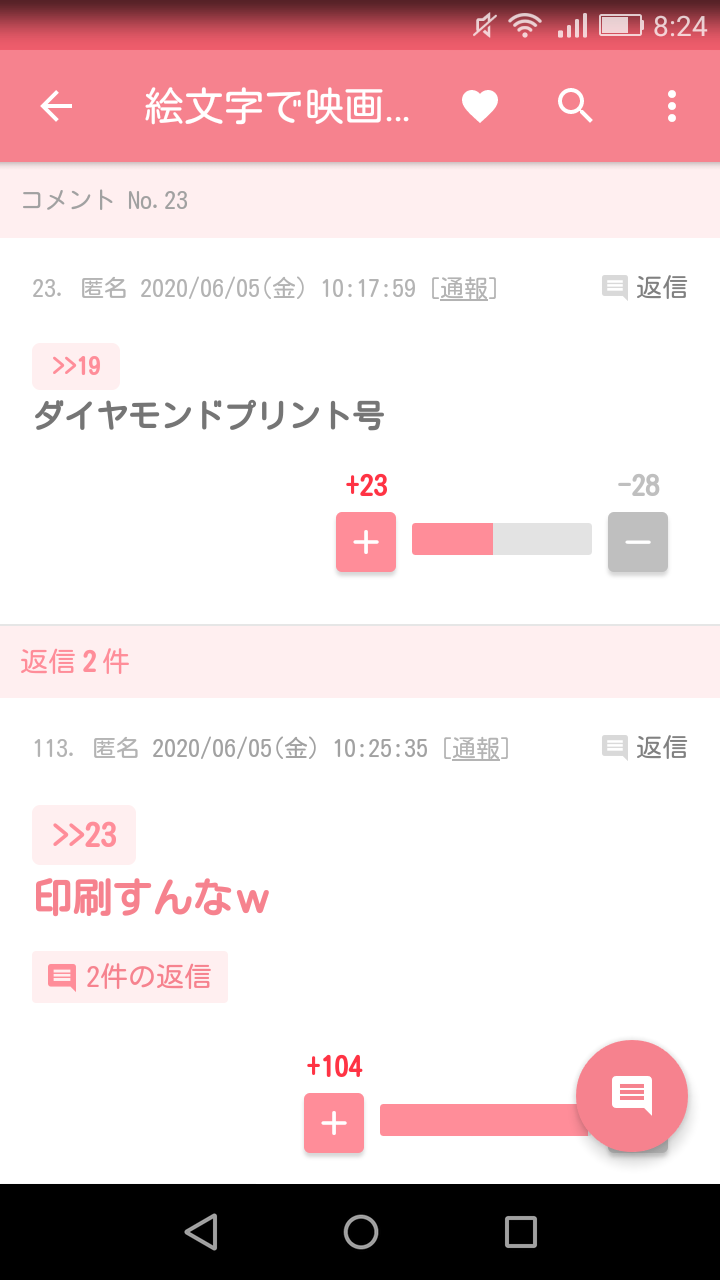Screen dimensions: 720x1280
Task: Downvote comment 23 with minus button
Action: (x=638, y=542)
